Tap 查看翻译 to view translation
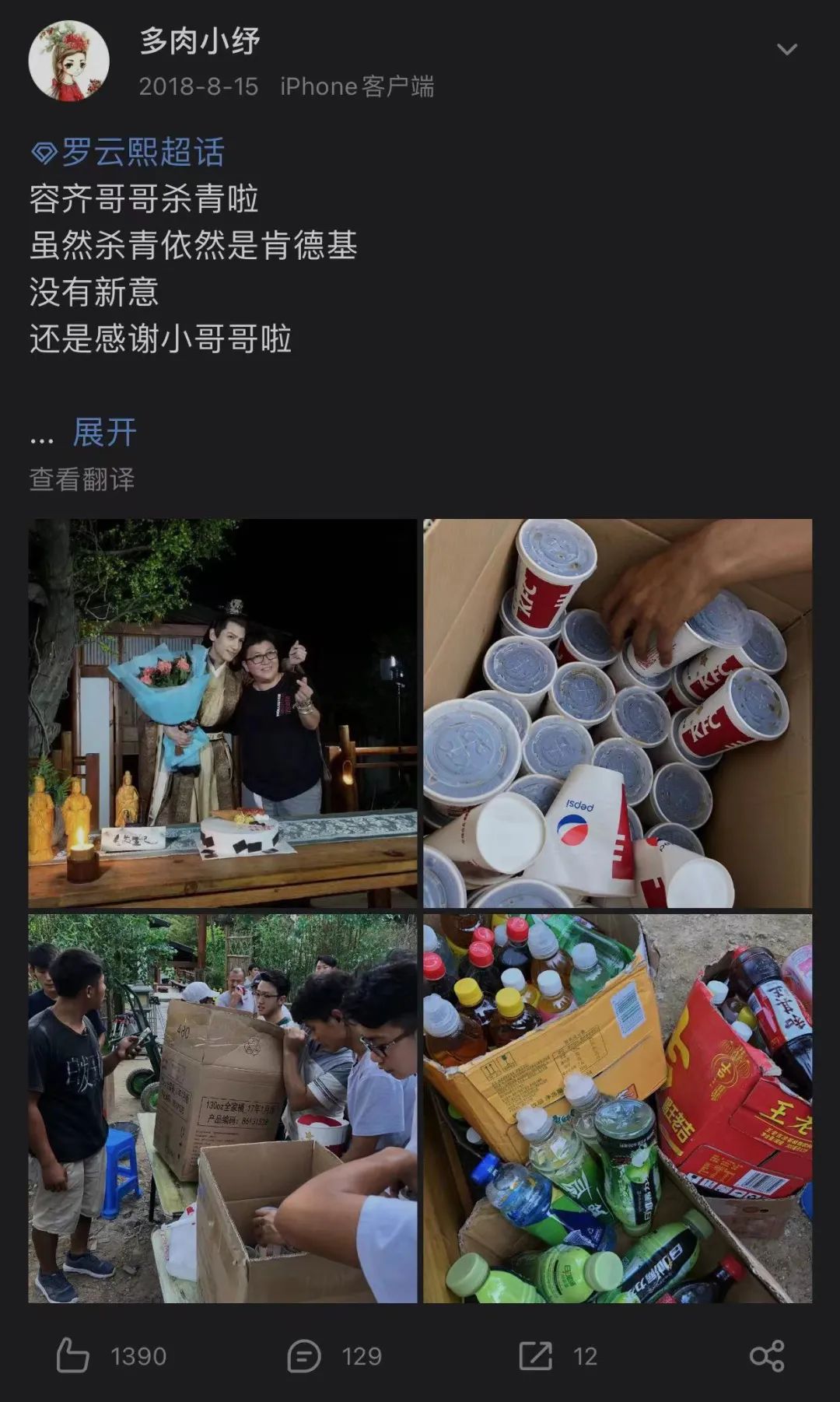 (82, 479)
